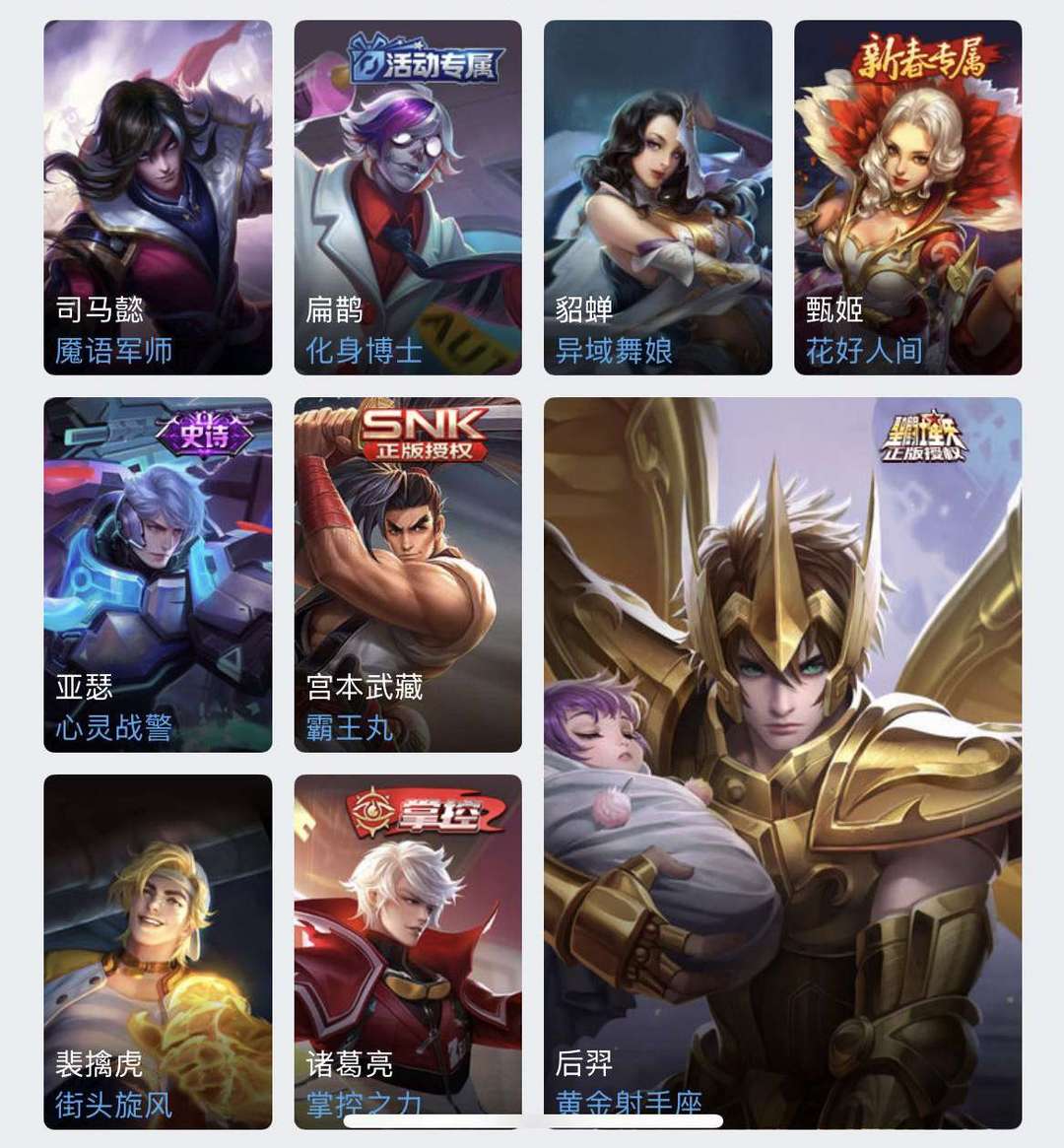Open the 扁鹊 化身博士 skin card
This screenshot has width=1064, height=1148.
(408, 197)
